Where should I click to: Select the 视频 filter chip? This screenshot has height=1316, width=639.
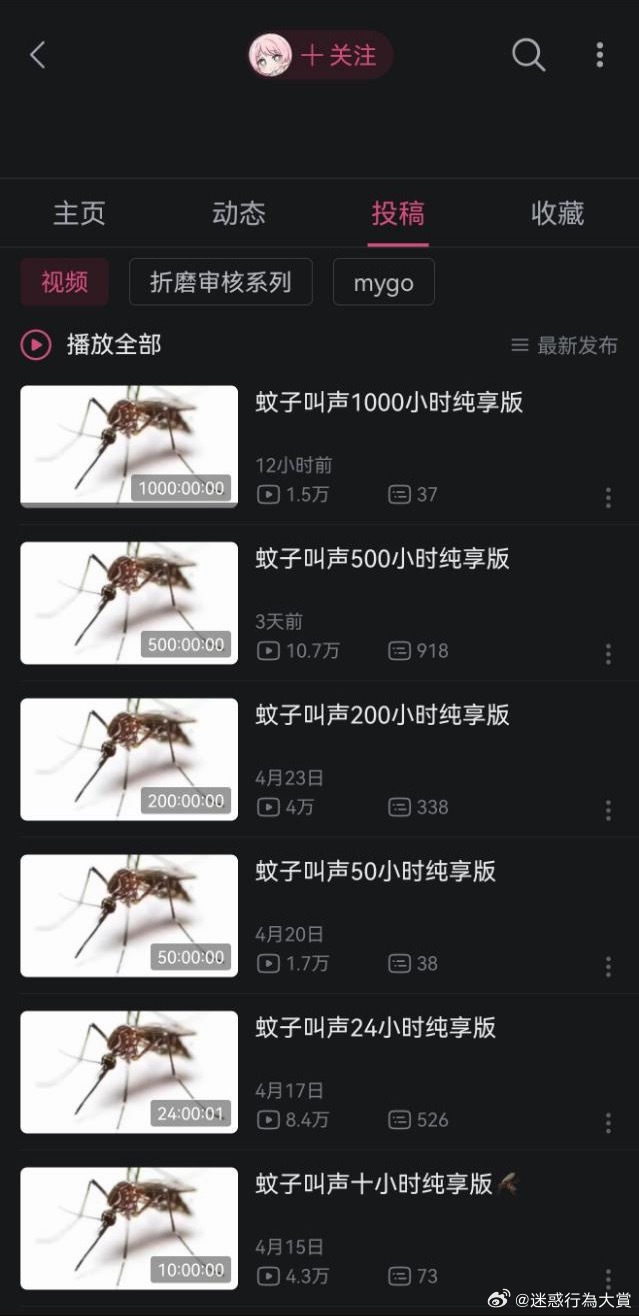(65, 282)
